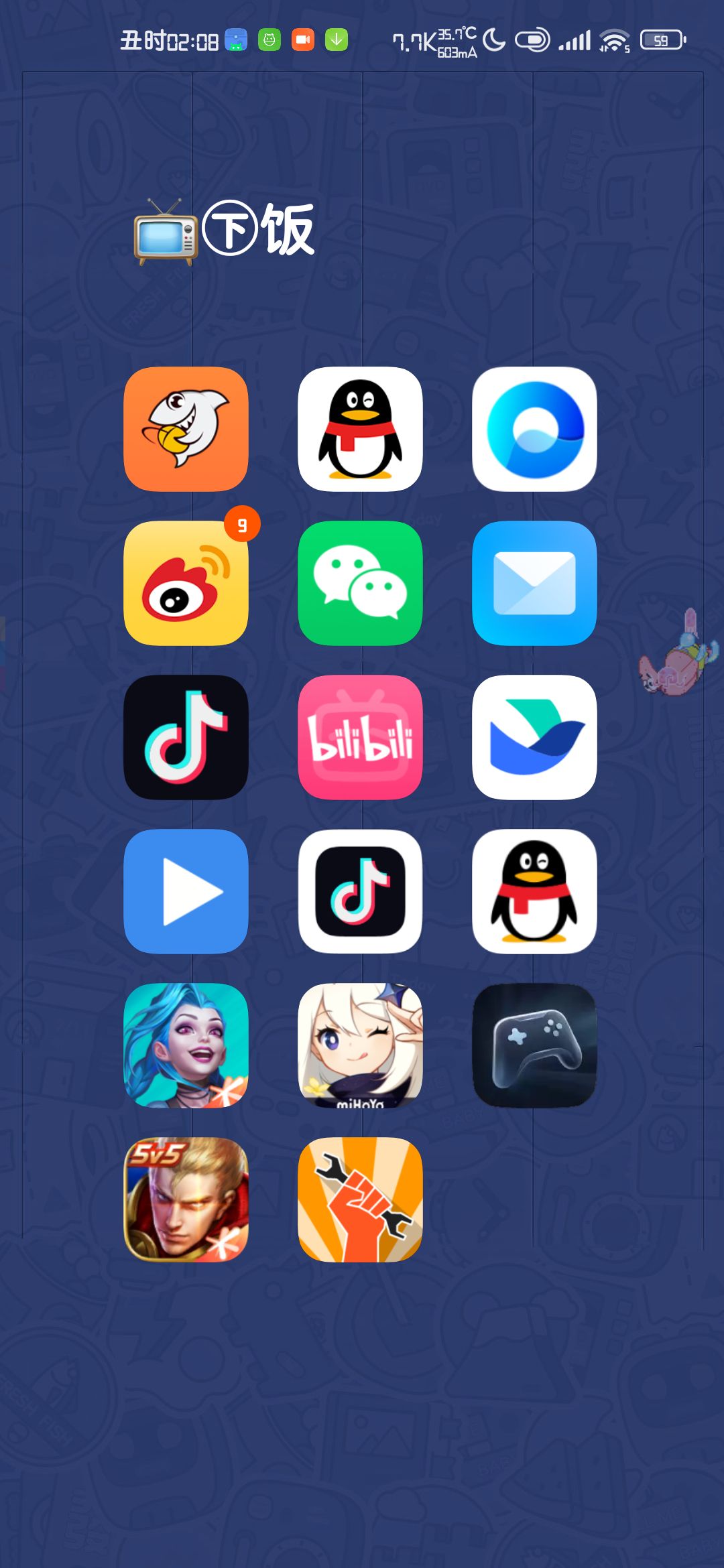Viewport: 724px width, 1568px height.
Task: Launch the blue video player app
Action: click(186, 891)
